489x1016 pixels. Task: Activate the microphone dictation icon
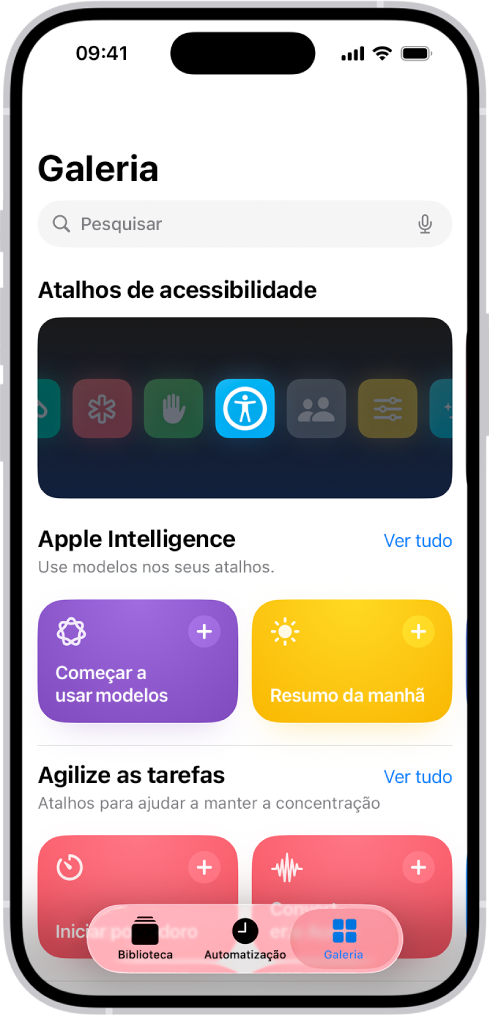(425, 224)
